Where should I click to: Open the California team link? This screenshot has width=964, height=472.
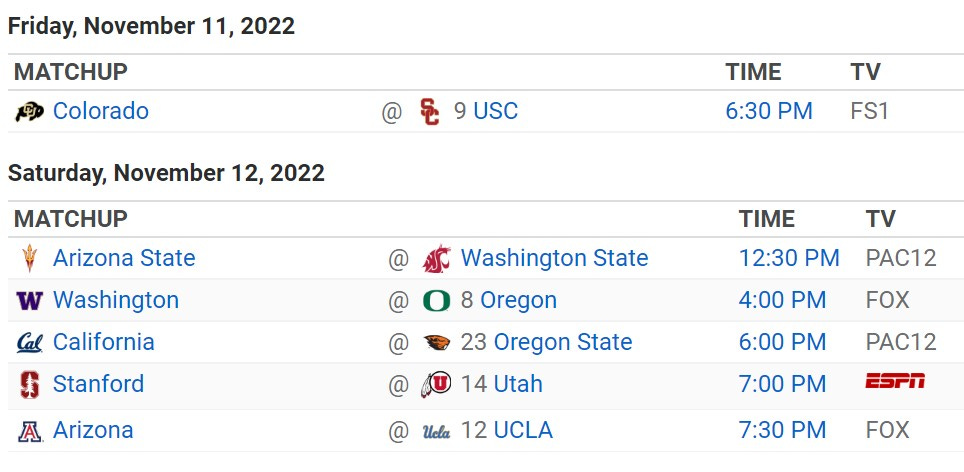[103, 342]
